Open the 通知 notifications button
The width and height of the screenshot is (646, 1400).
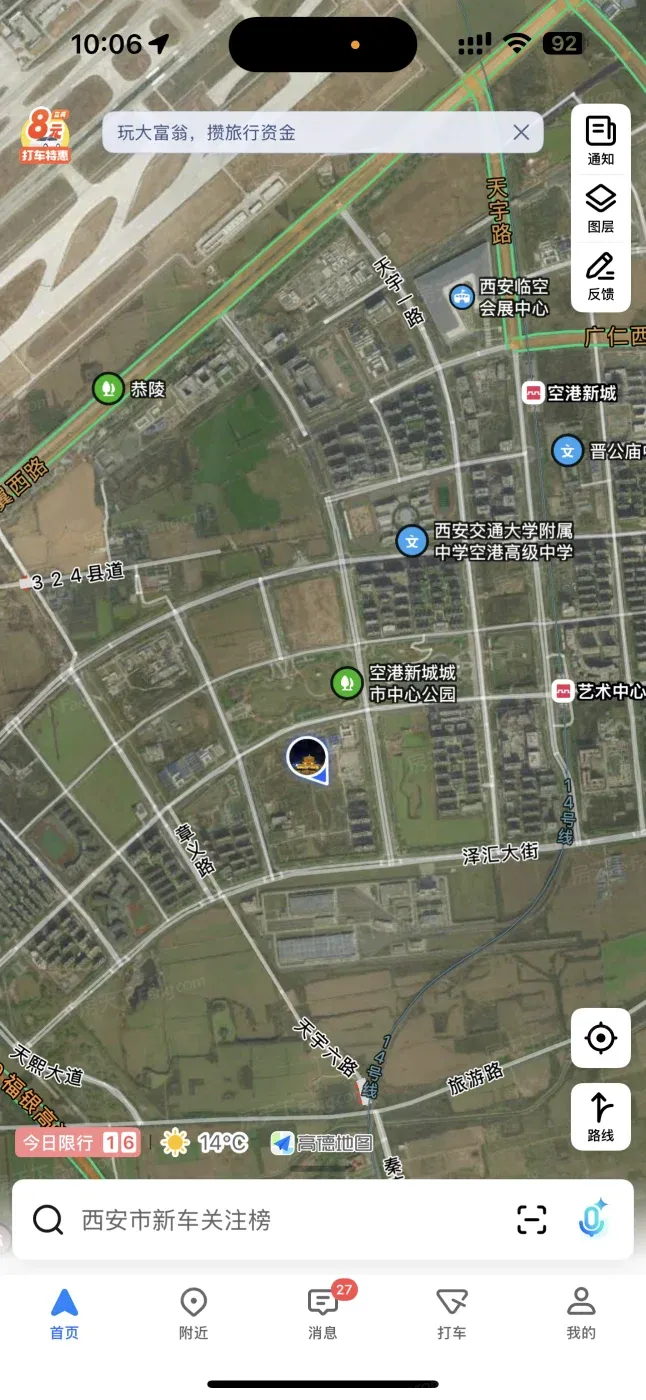(x=600, y=141)
